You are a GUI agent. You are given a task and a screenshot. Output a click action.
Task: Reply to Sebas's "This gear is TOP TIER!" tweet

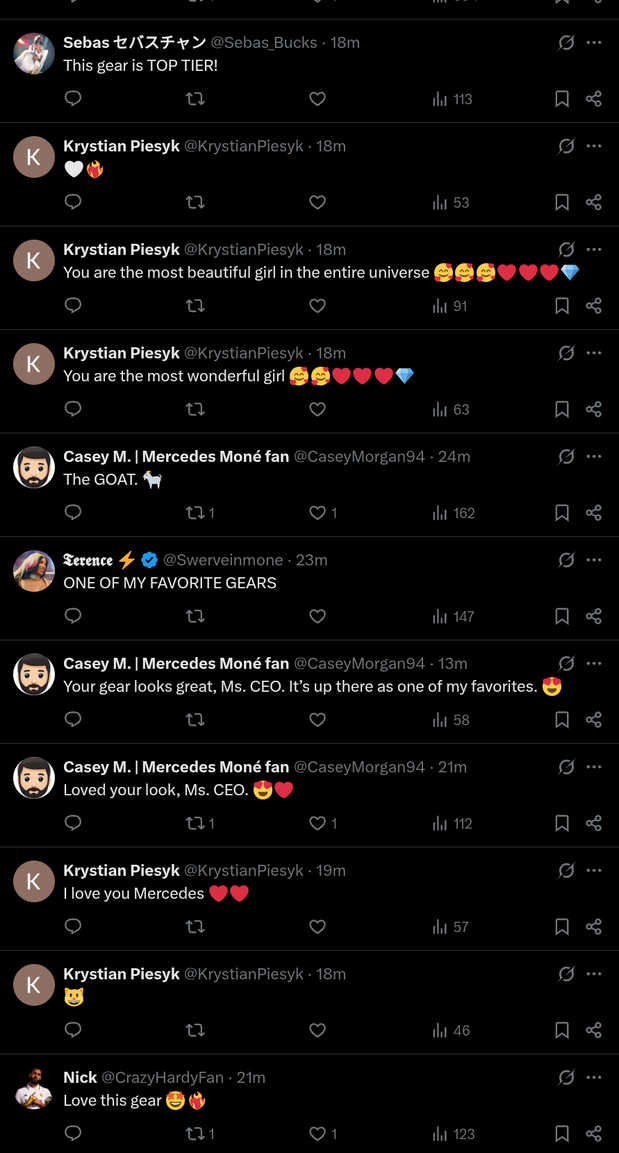pos(73,99)
